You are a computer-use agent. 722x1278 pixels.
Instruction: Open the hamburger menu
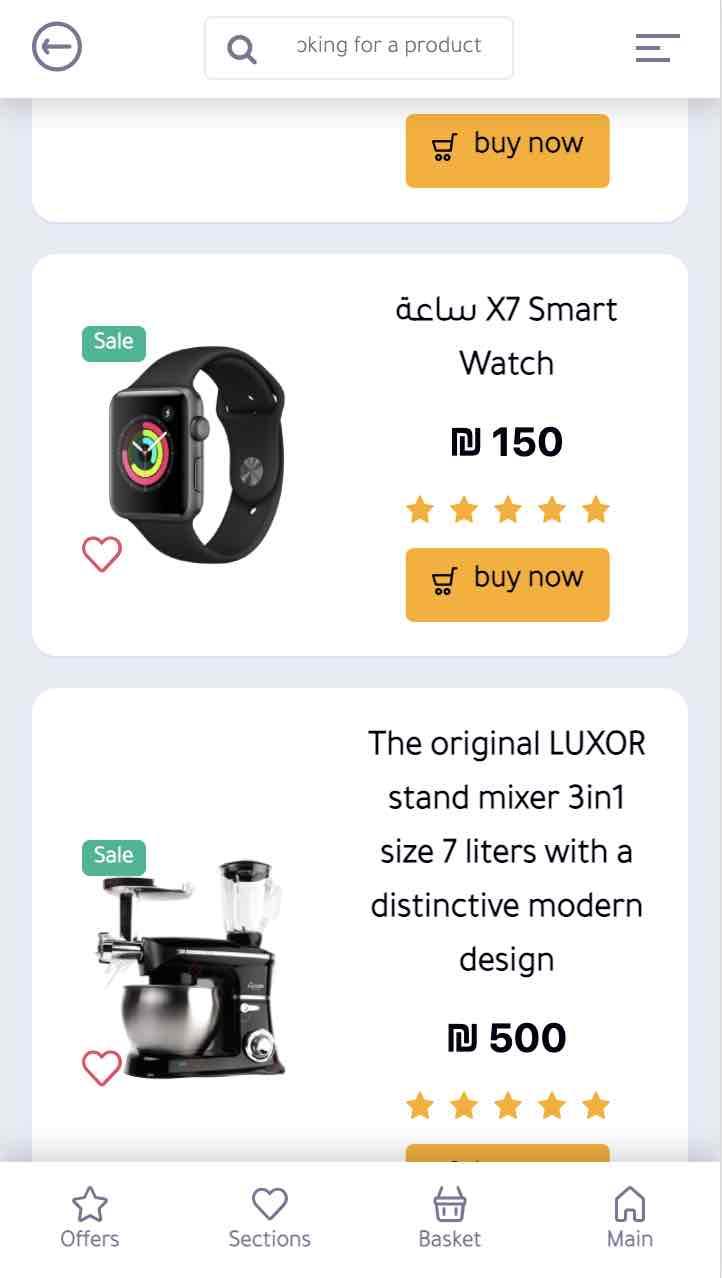tap(657, 47)
